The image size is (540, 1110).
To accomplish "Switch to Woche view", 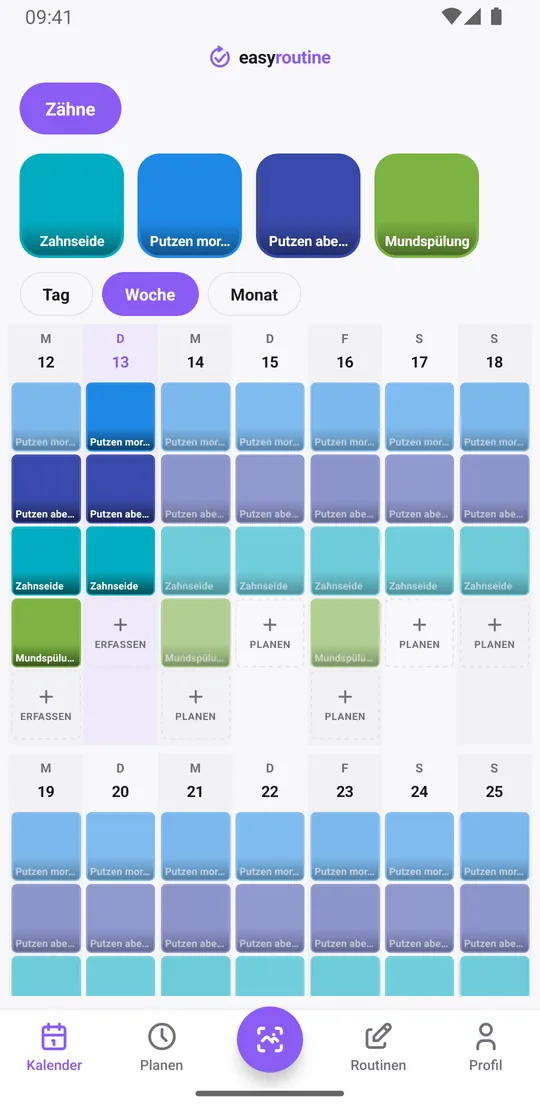I will coord(150,294).
